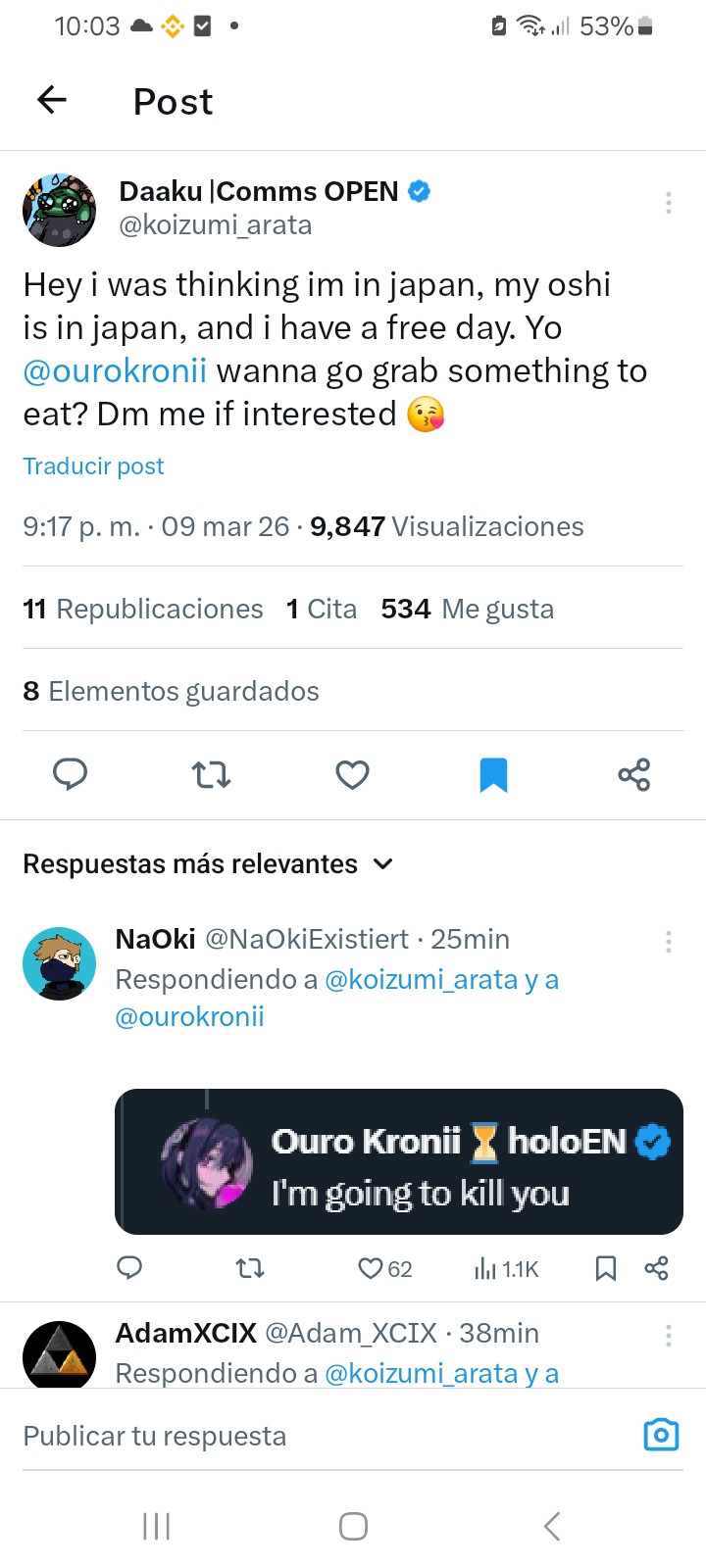Tap Publicar tu respuesta field

324,1437
